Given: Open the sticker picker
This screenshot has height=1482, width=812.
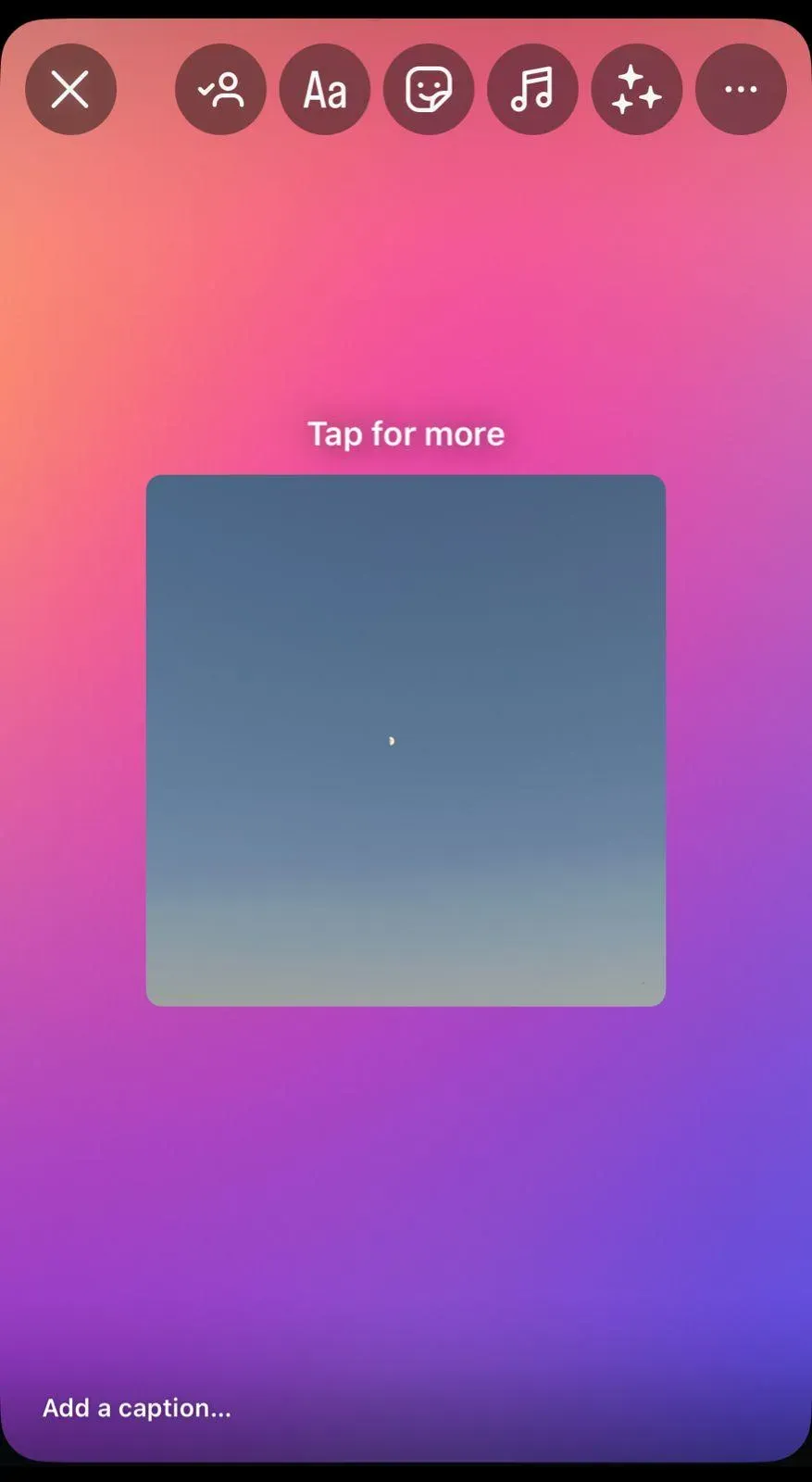Looking at the screenshot, I should coord(429,90).
